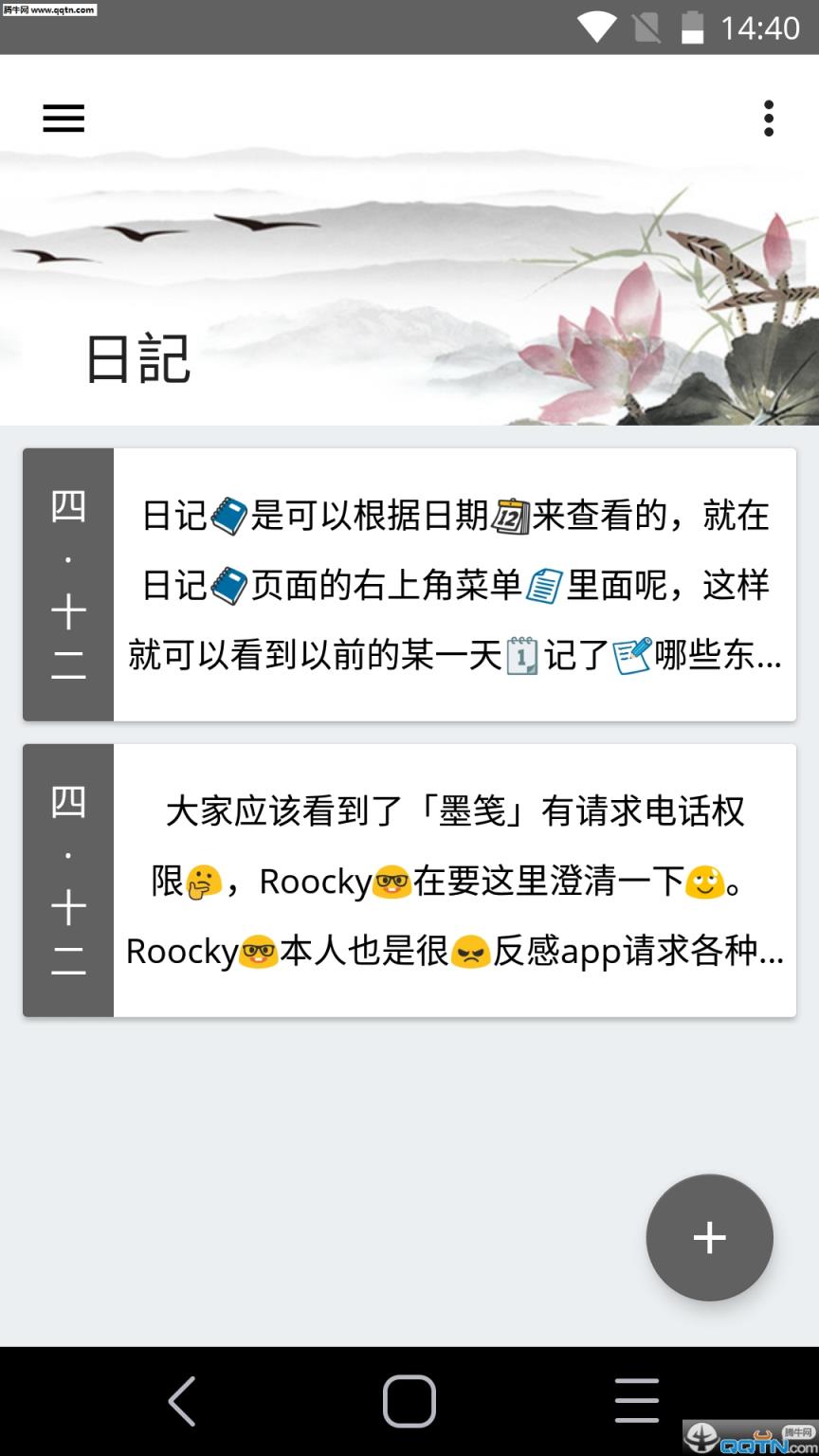This screenshot has height=1456, width=819.
Task: Tap the Wi-Fi signal icon in status bar
Action: [595, 28]
